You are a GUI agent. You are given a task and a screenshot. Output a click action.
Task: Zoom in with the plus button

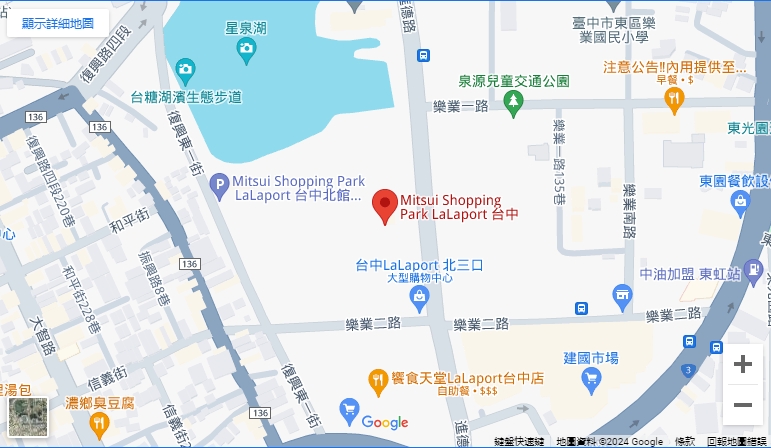(x=742, y=365)
